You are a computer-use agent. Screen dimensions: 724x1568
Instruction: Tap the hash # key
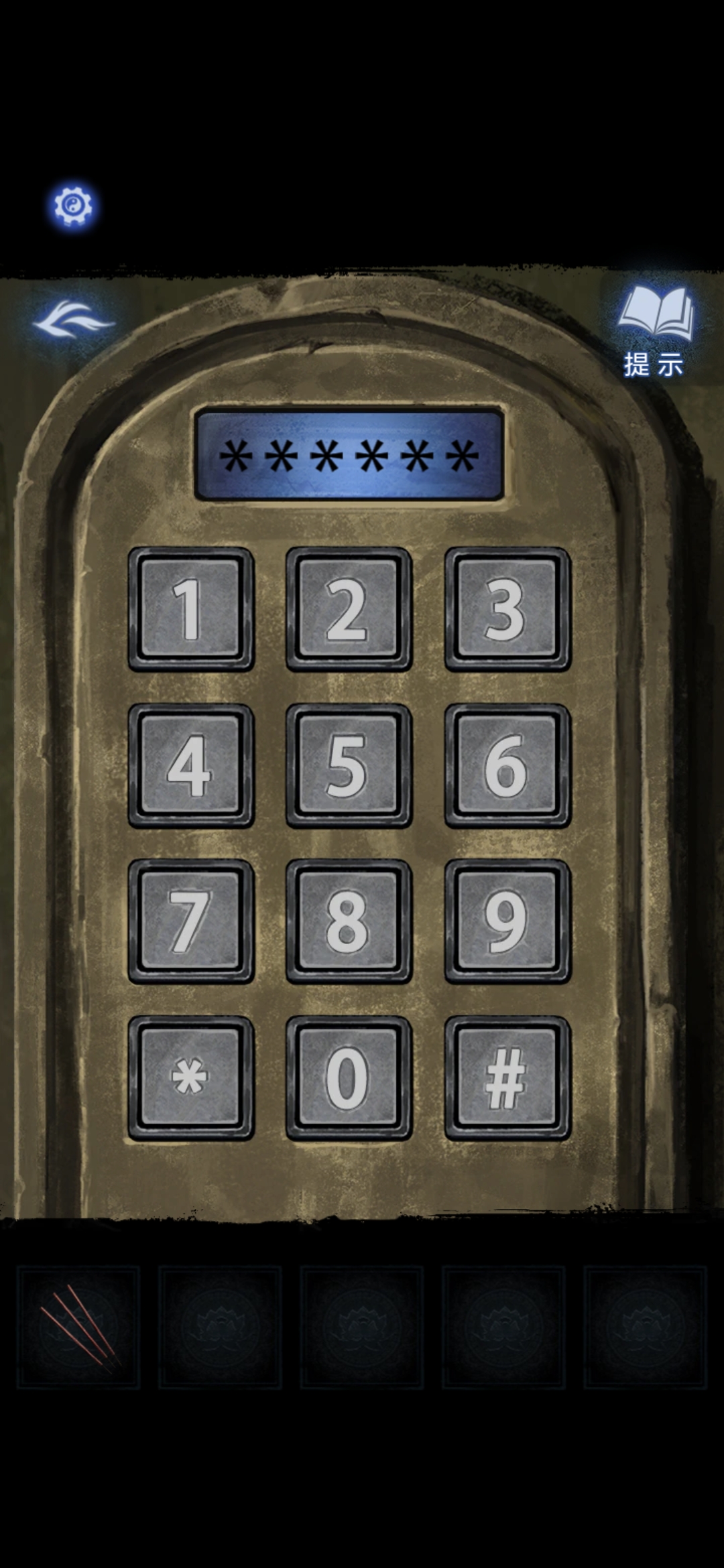pyautogui.click(x=507, y=1077)
